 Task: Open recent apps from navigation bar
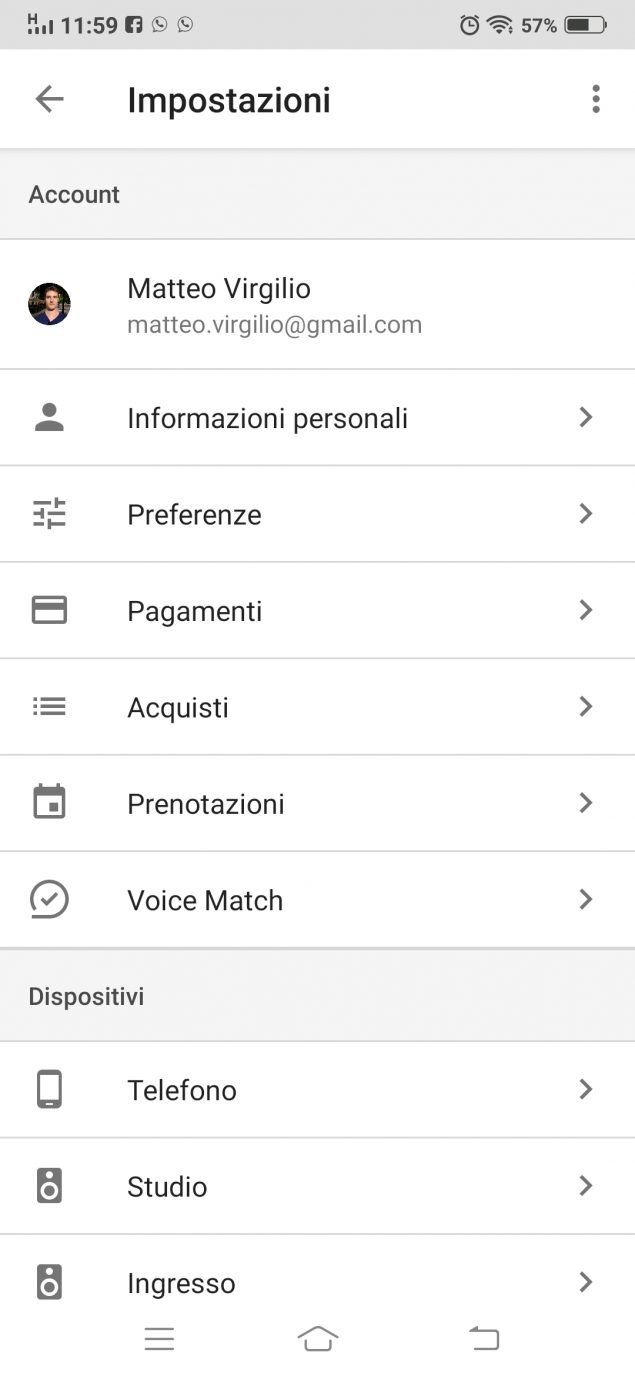tap(159, 1339)
